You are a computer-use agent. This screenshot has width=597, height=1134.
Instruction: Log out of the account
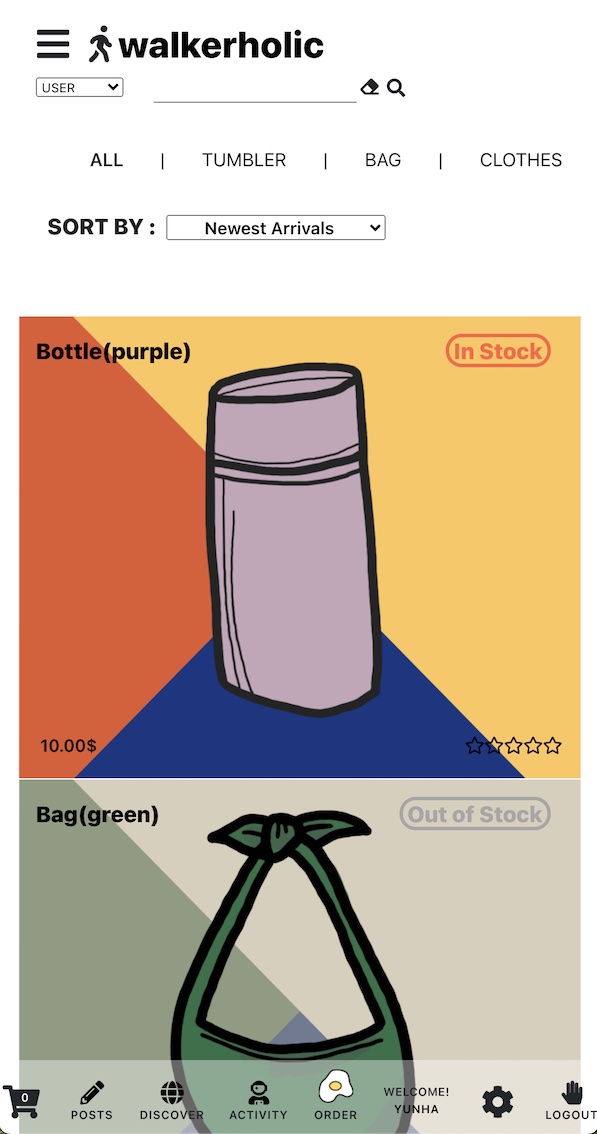(x=572, y=1101)
